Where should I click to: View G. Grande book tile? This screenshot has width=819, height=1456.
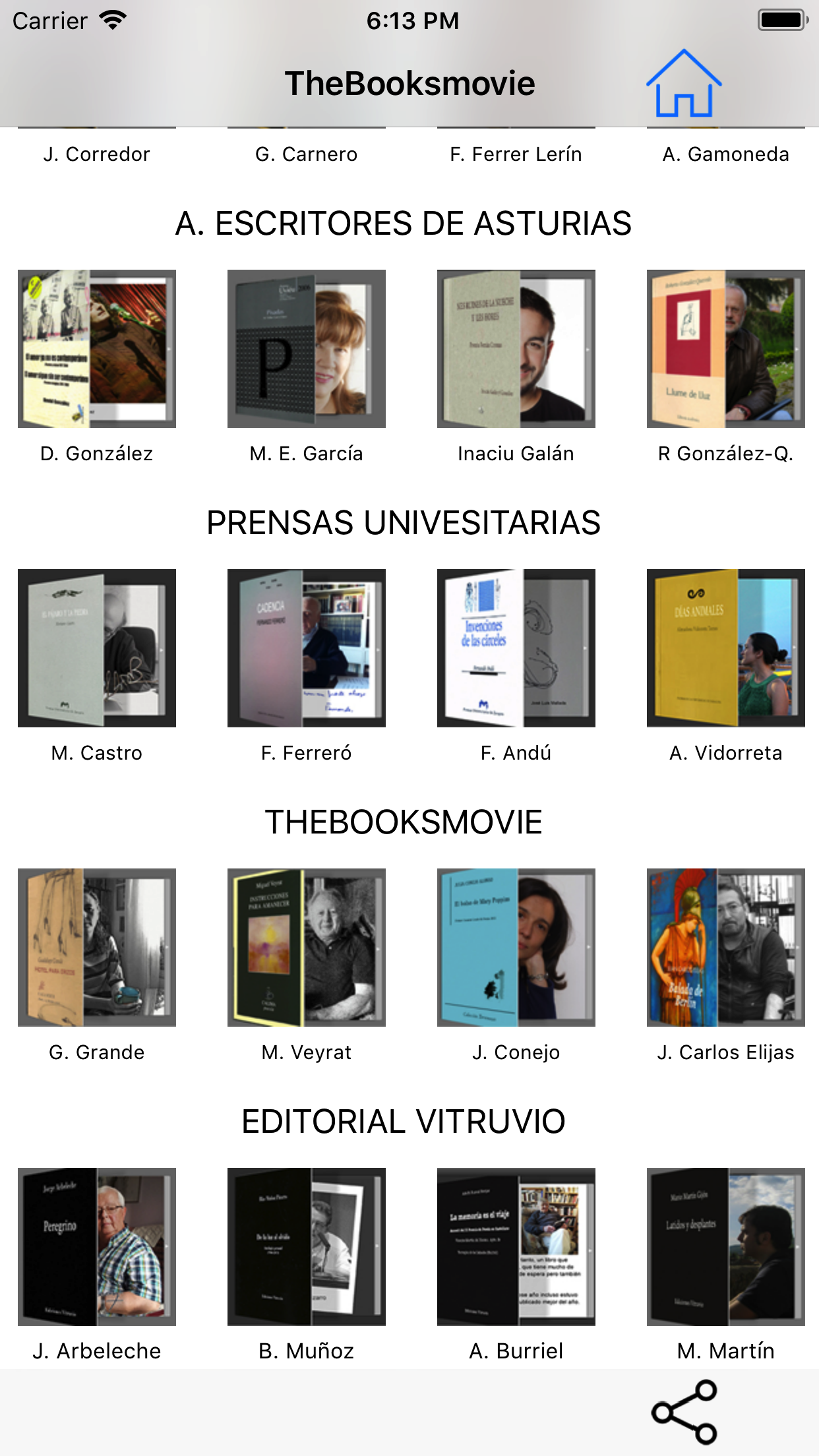point(97,948)
